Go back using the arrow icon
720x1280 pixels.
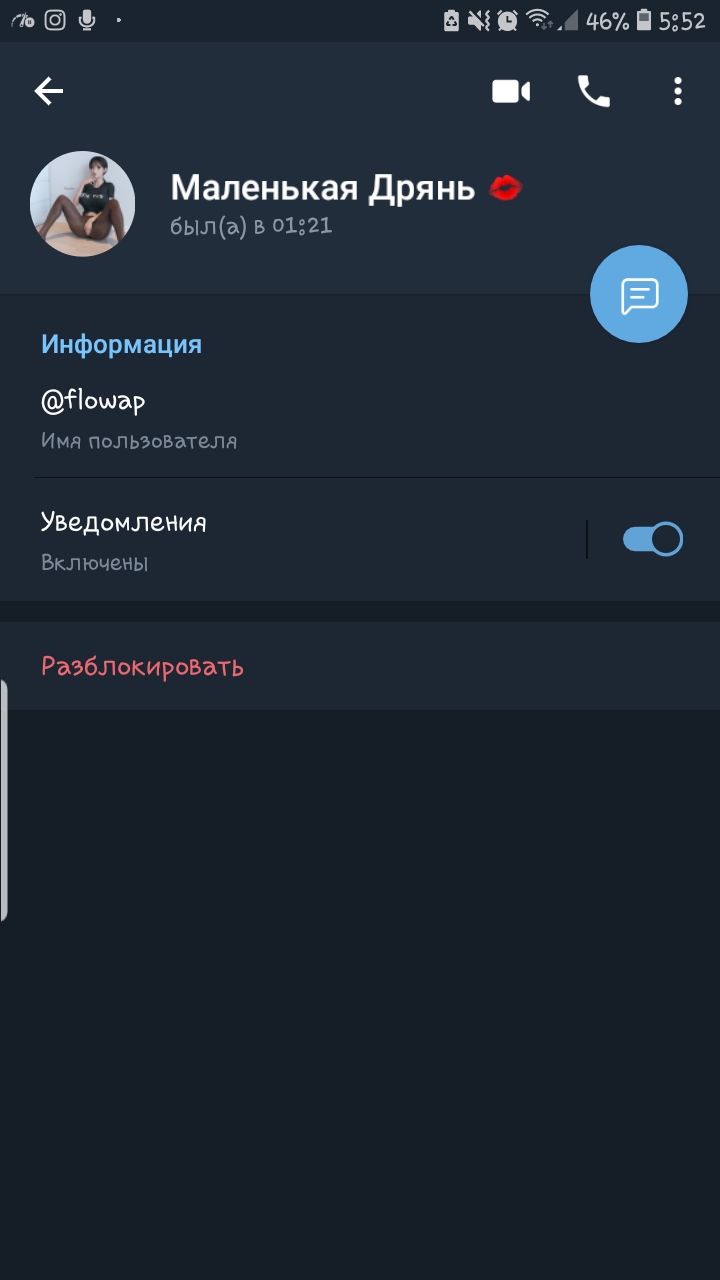[x=48, y=92]
